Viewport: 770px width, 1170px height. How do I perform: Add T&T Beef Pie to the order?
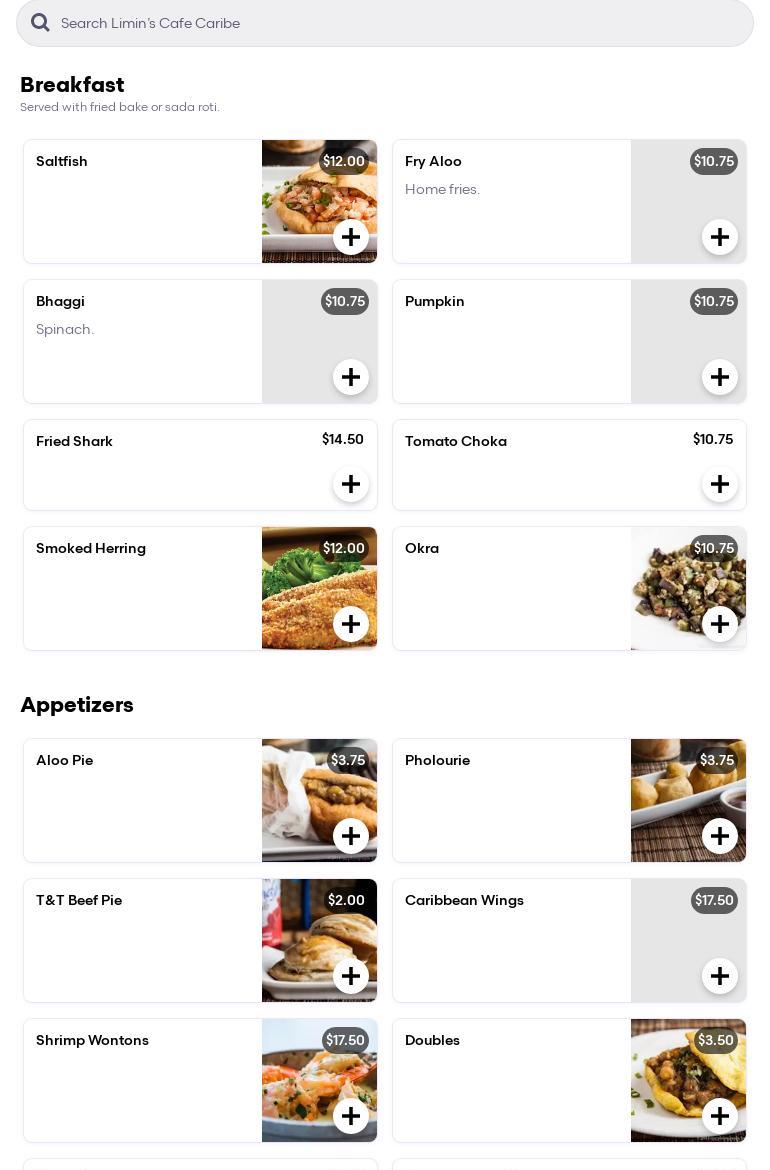351,976
